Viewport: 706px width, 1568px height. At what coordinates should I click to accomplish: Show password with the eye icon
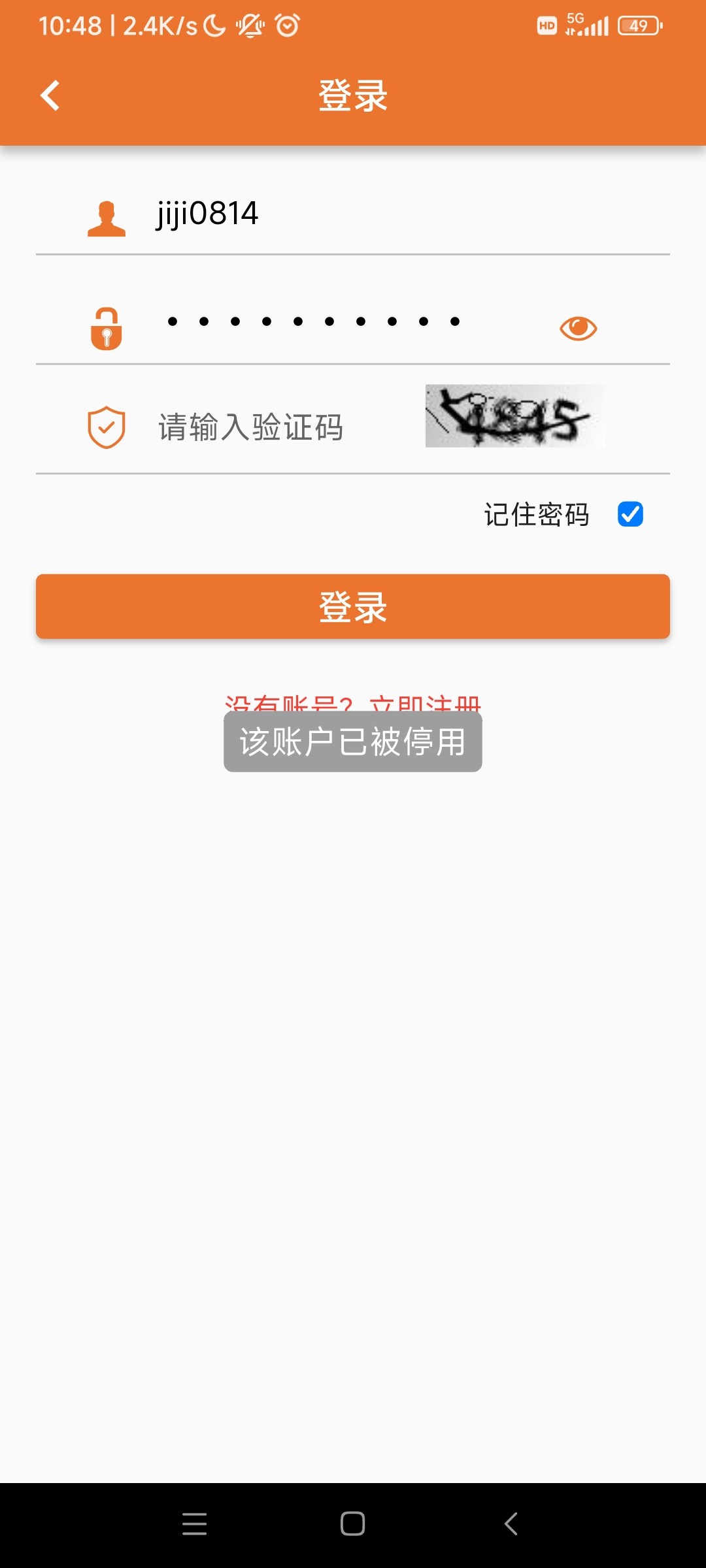[578, 328]
